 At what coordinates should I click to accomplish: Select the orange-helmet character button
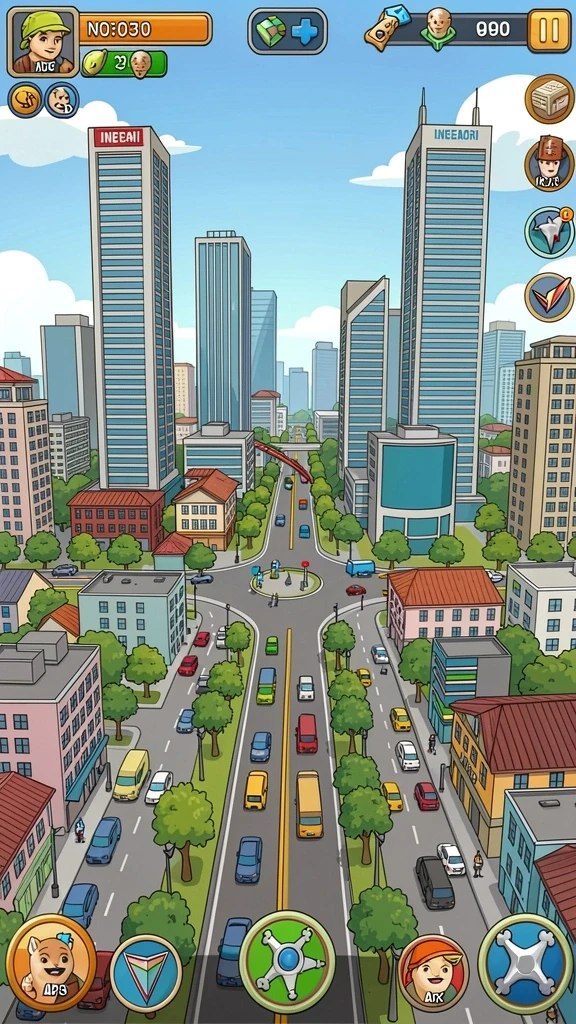pos(433,973)
